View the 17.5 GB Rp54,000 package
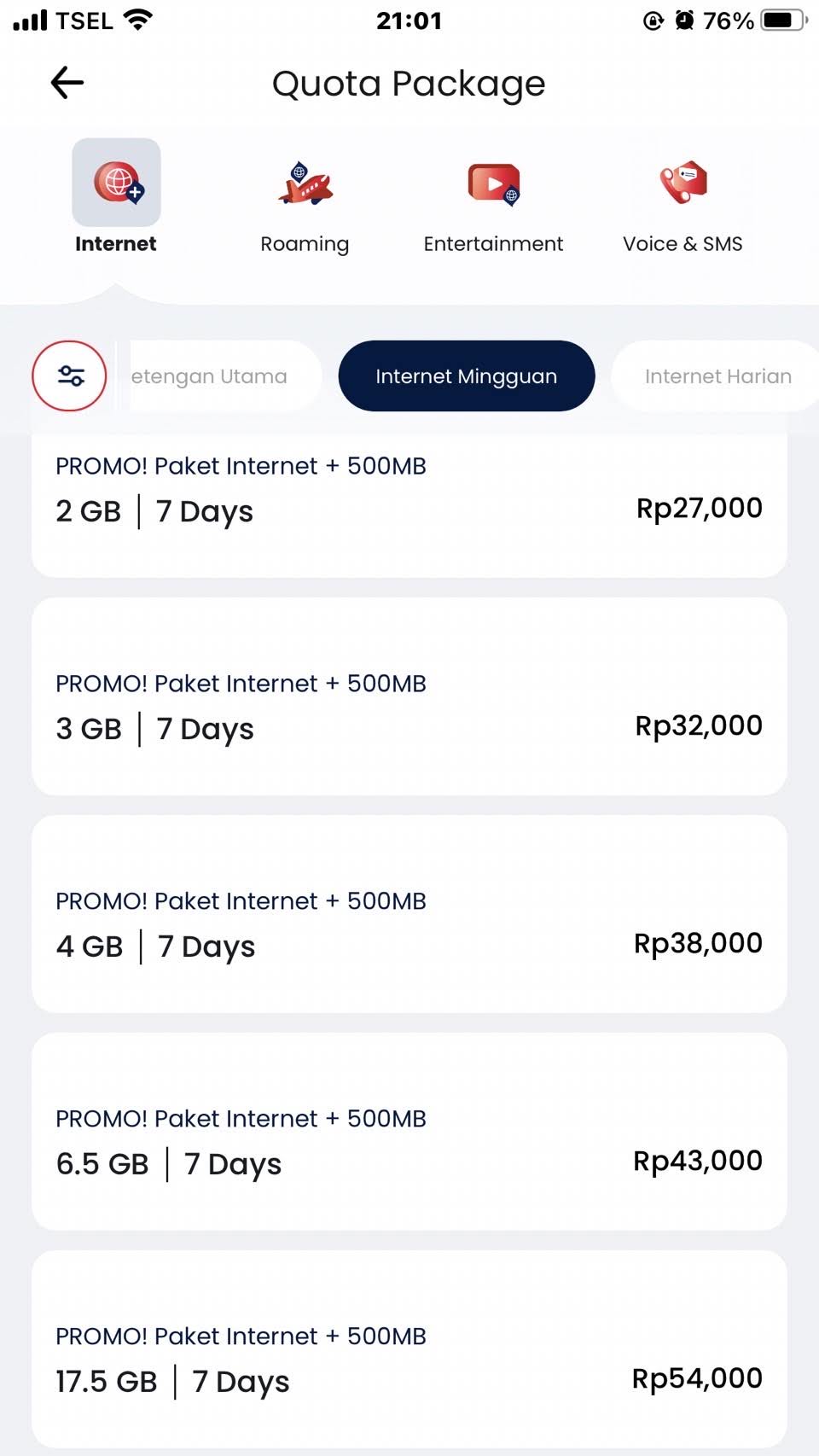Image resolution: width=819 pixels, height=1456 pixels. pyautogui.click(x=409, y=1349)
